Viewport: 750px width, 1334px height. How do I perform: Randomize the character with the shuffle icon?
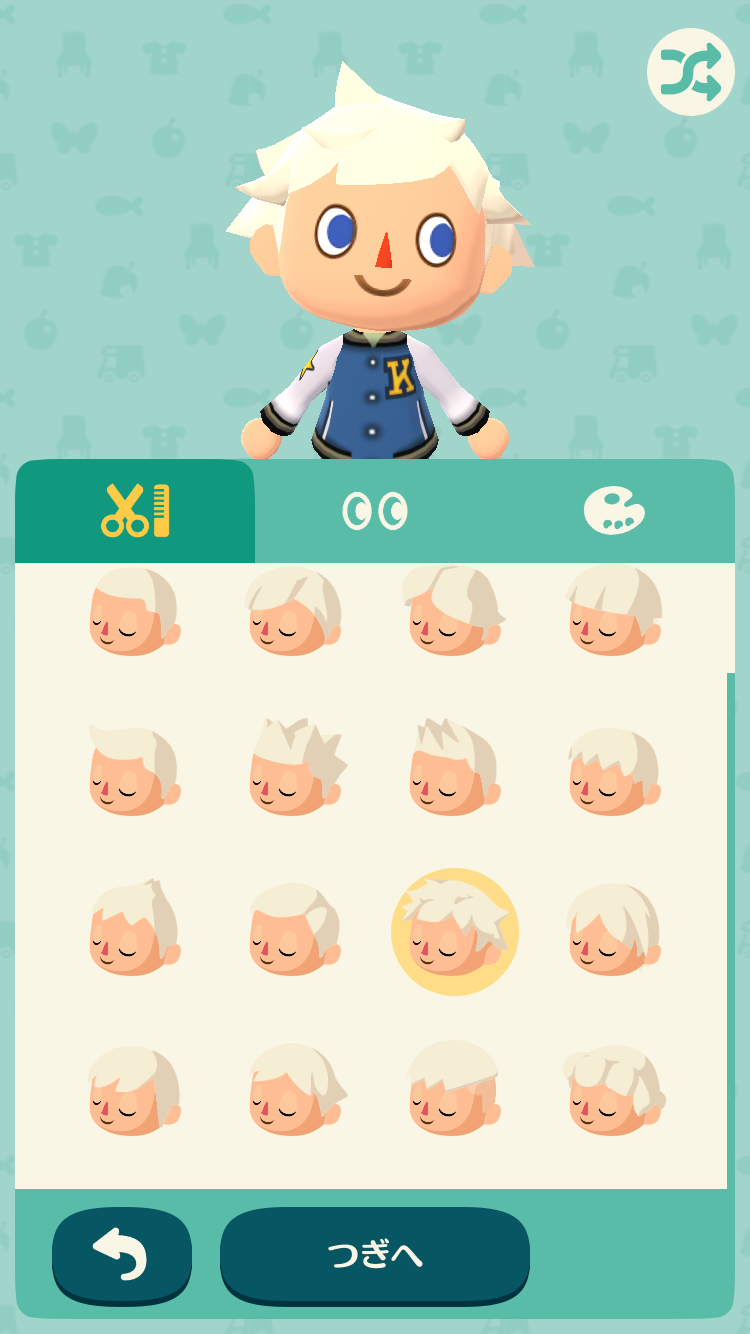[691, 72]
